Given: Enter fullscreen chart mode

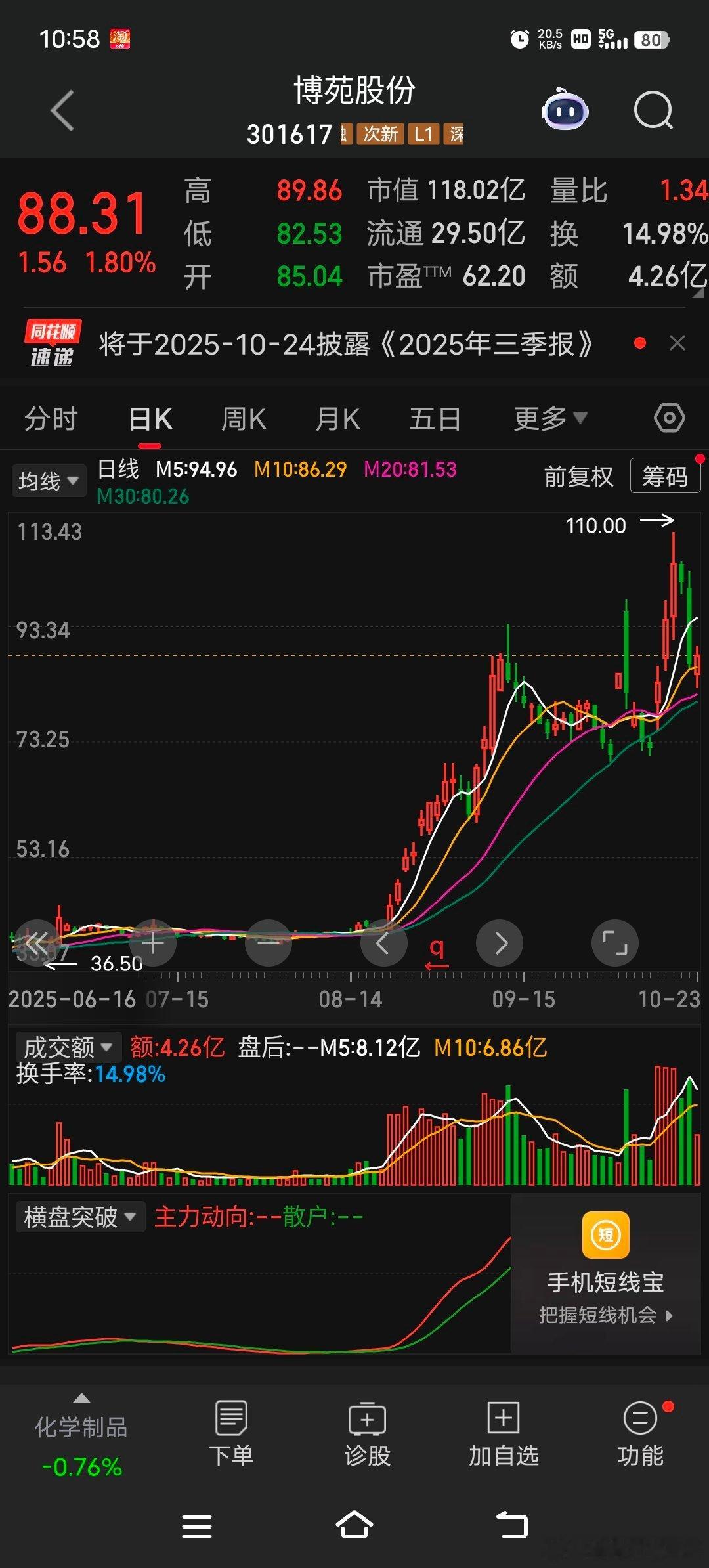Looking at the screenshot, I should pos(614,944).
